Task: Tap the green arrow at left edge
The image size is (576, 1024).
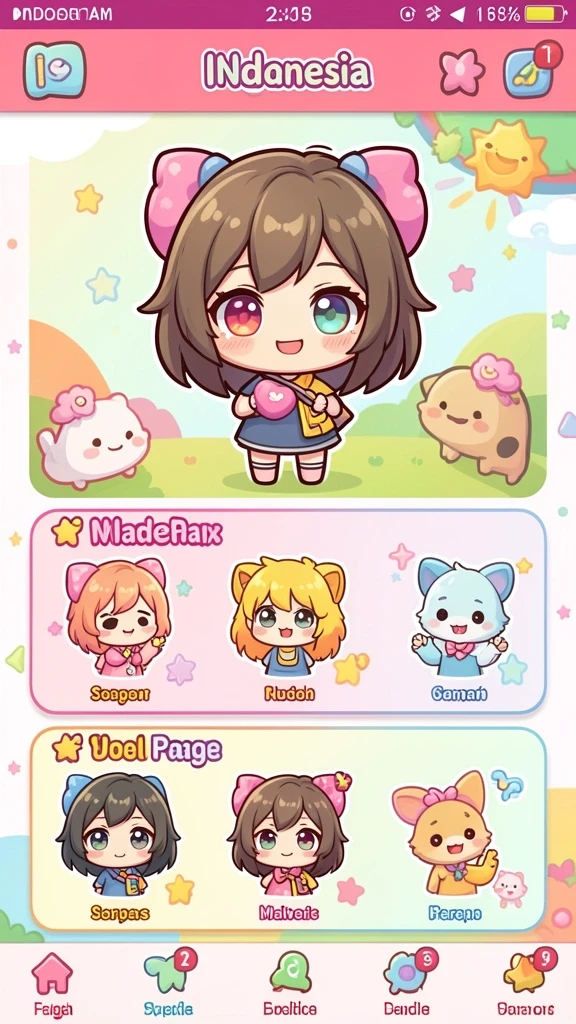Action: coord(15,659)
